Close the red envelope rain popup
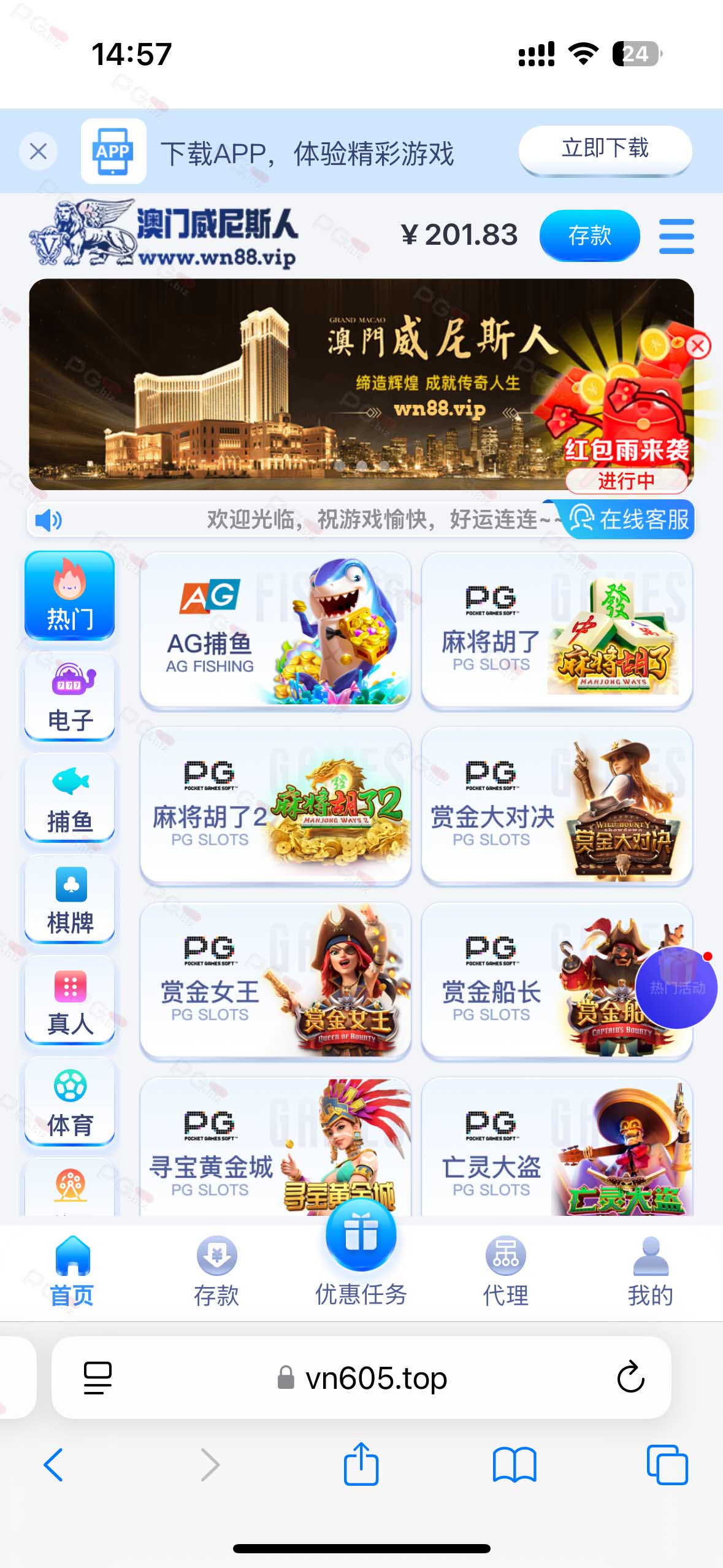The width and height of the screenshot is (723, 1568). point(698,346)
